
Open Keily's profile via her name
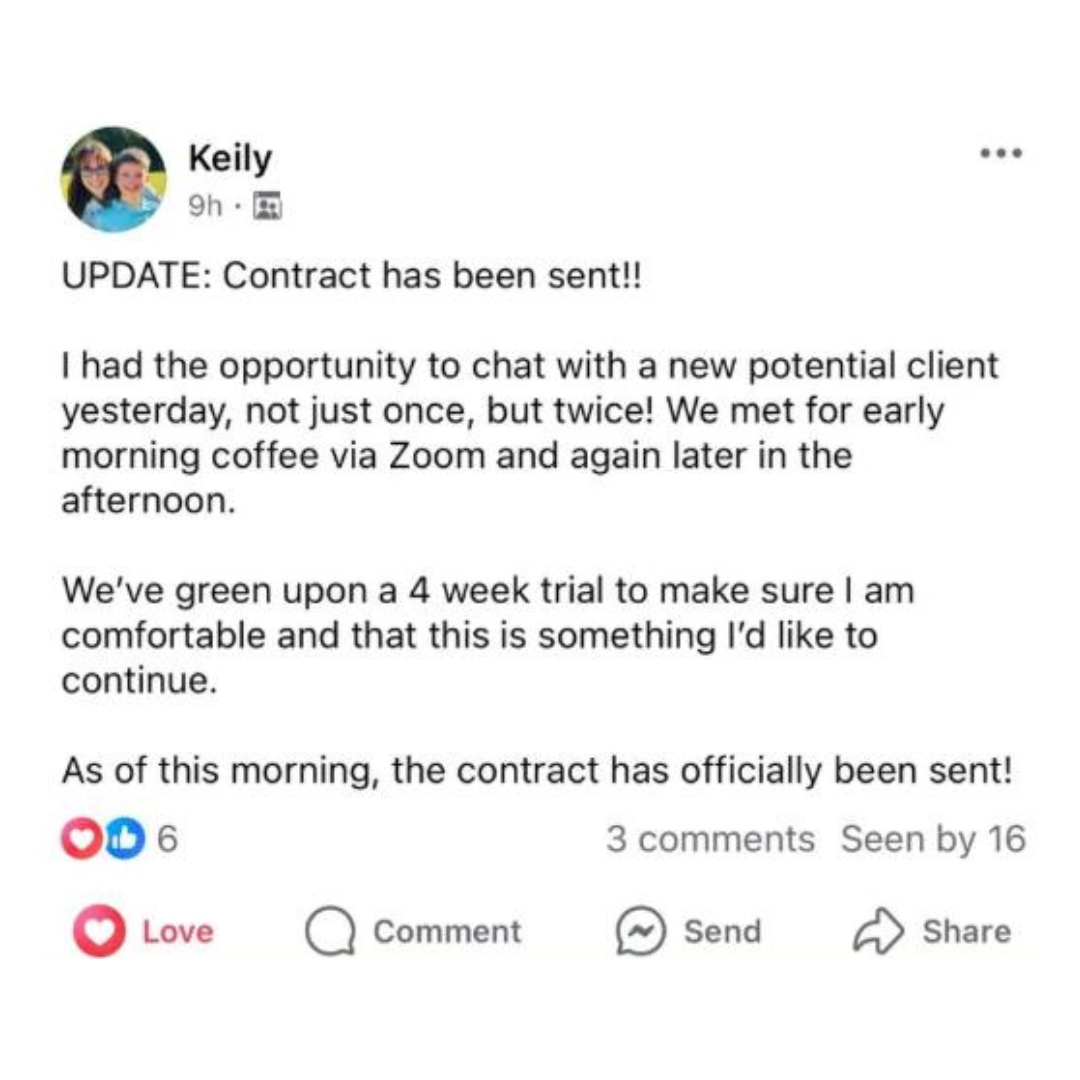click(230, 159)
